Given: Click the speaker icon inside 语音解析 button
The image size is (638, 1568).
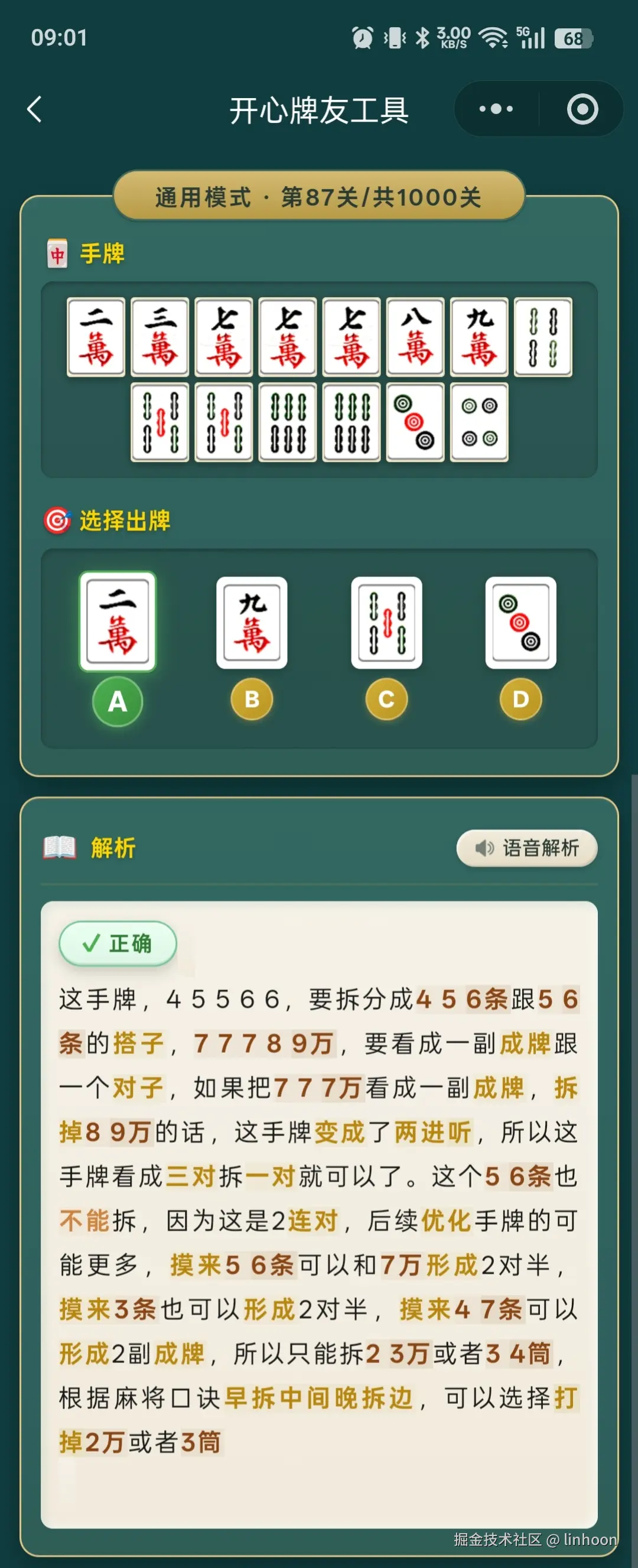Looking at the screenshot, I should tap(484, 847).
